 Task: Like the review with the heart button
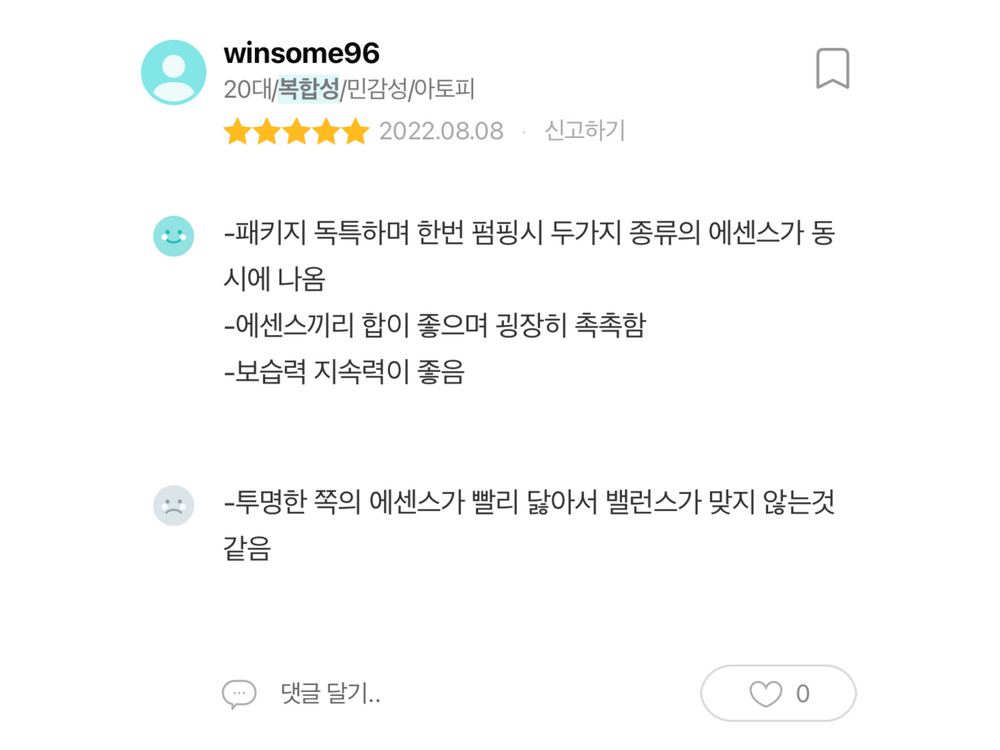tap(777, 694)
